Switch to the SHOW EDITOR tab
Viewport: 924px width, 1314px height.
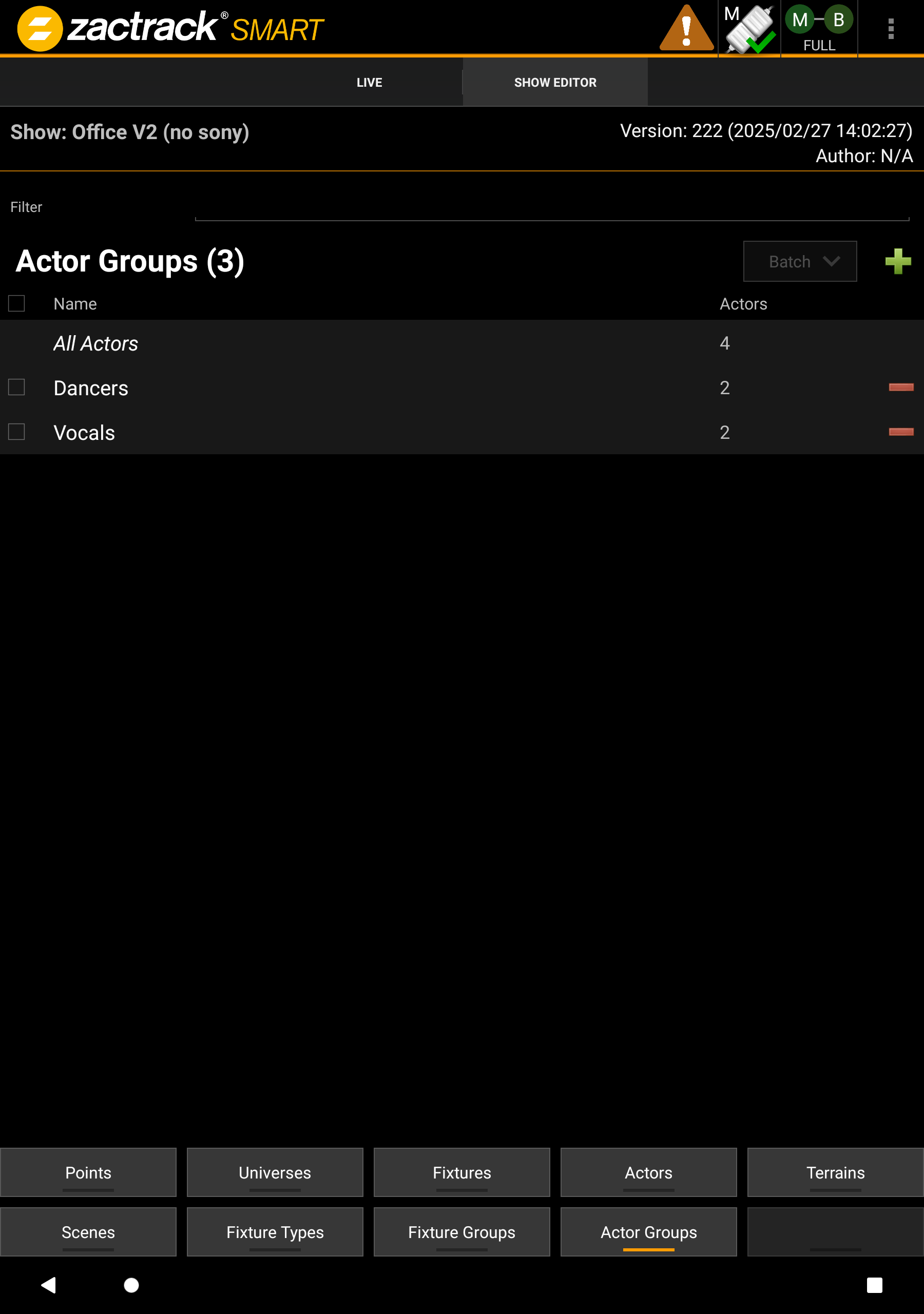[x=555, y=82]
